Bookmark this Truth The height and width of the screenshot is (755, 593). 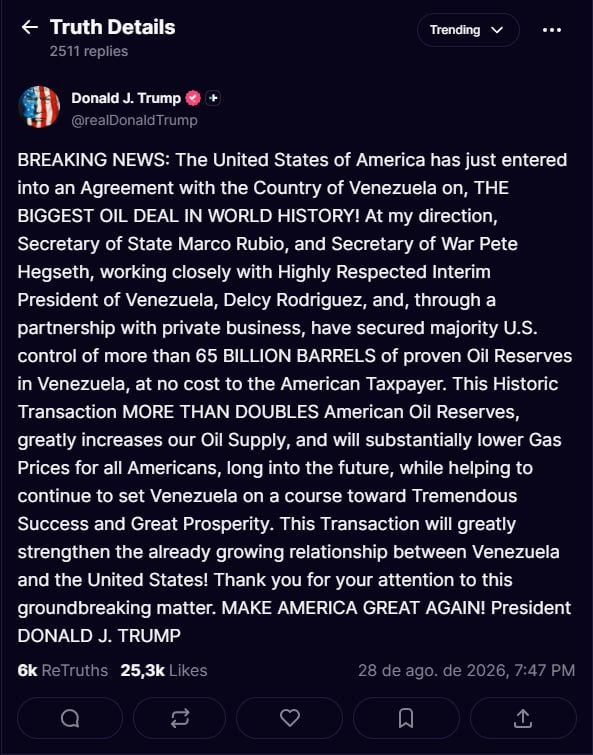(406, 718)
